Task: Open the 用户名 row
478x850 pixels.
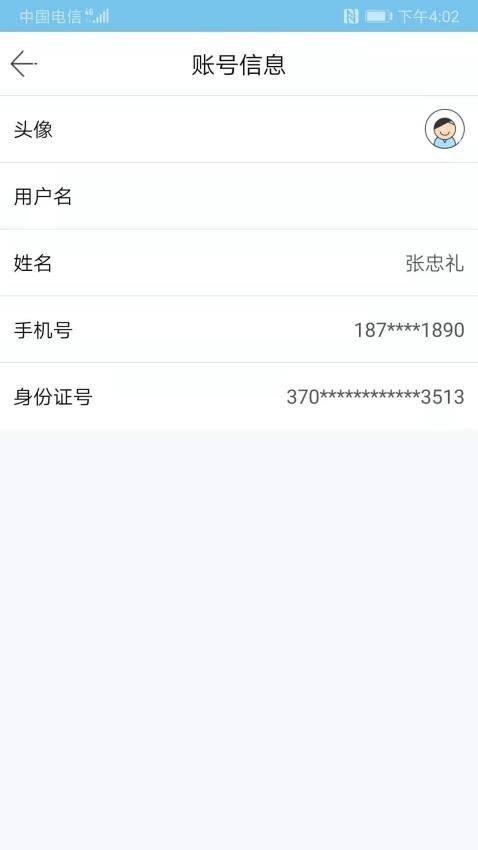Action: point(239,196)
